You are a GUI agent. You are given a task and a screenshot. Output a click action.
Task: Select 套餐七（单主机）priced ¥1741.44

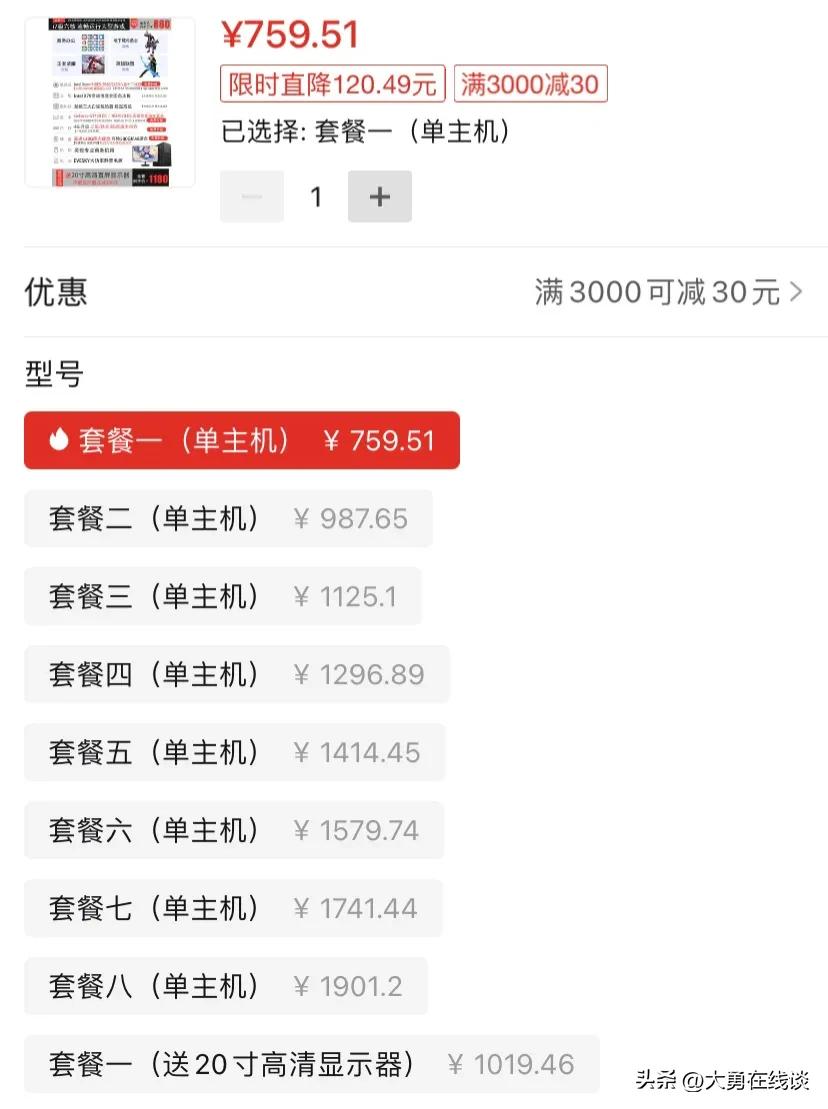pos(230,908)
